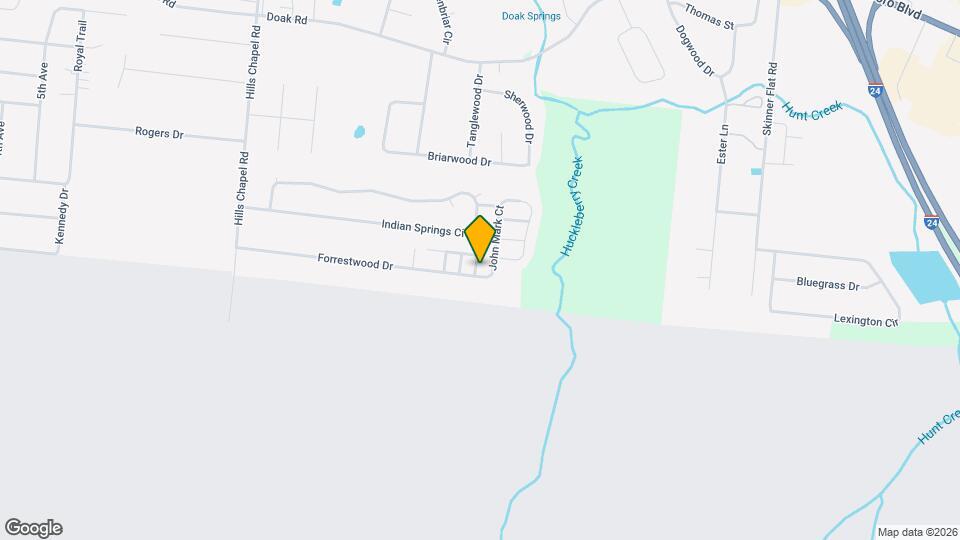Tap the orange location marker on the map
Screen dimensions: 960x540
480,239
